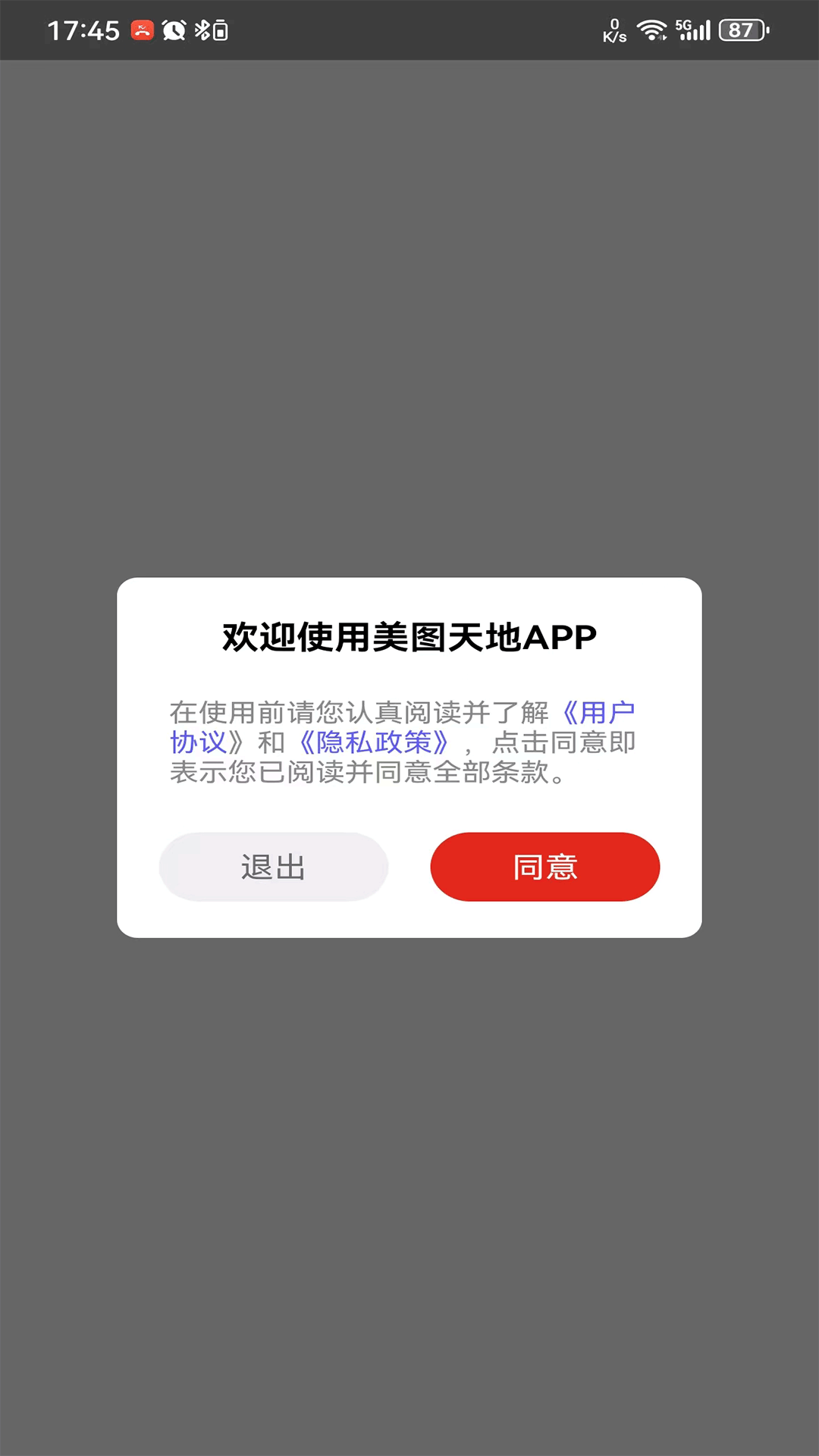Tap the battery indicator showing 87

741,30
